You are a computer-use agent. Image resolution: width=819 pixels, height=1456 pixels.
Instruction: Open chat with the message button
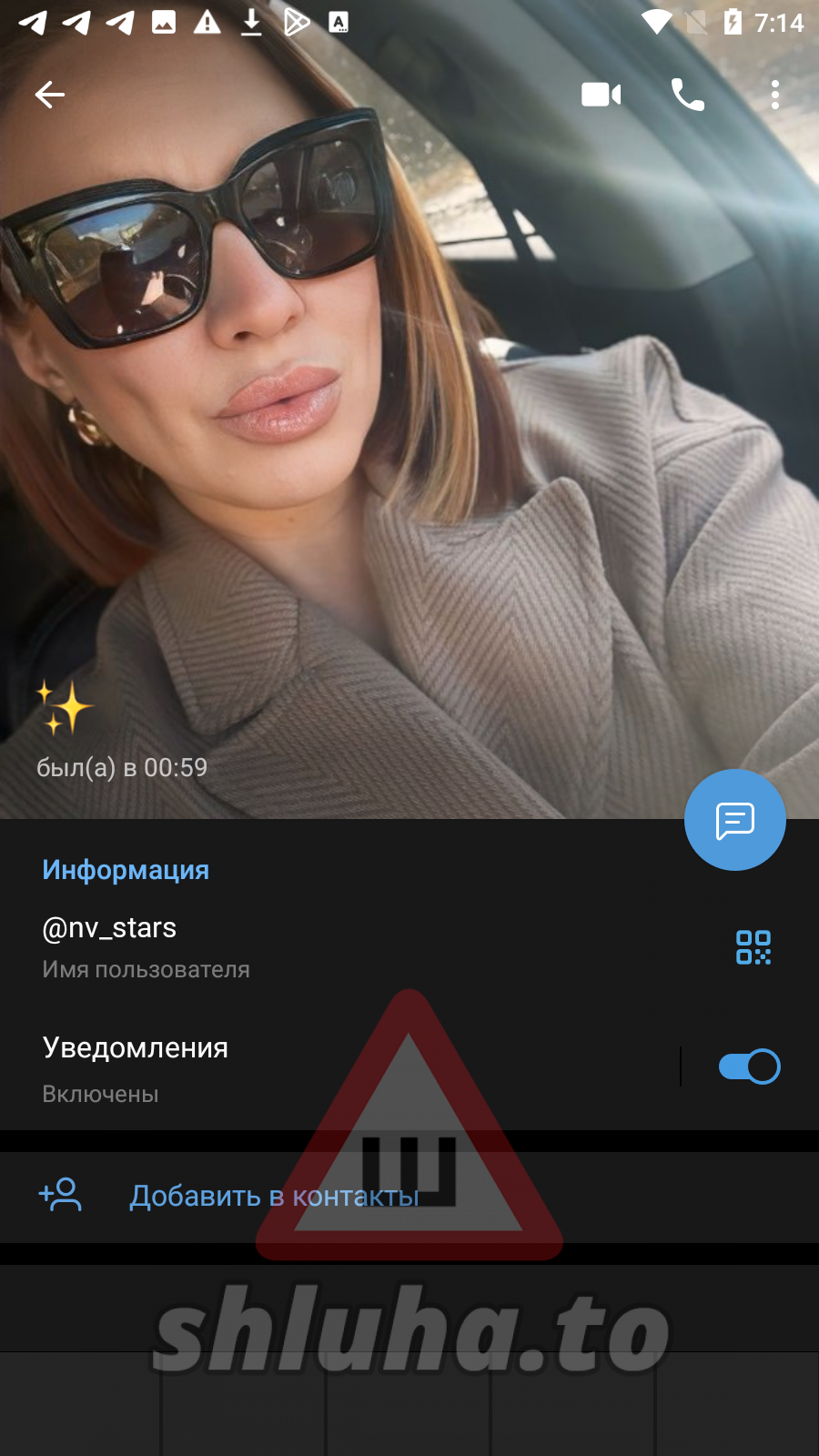(734, 820)
